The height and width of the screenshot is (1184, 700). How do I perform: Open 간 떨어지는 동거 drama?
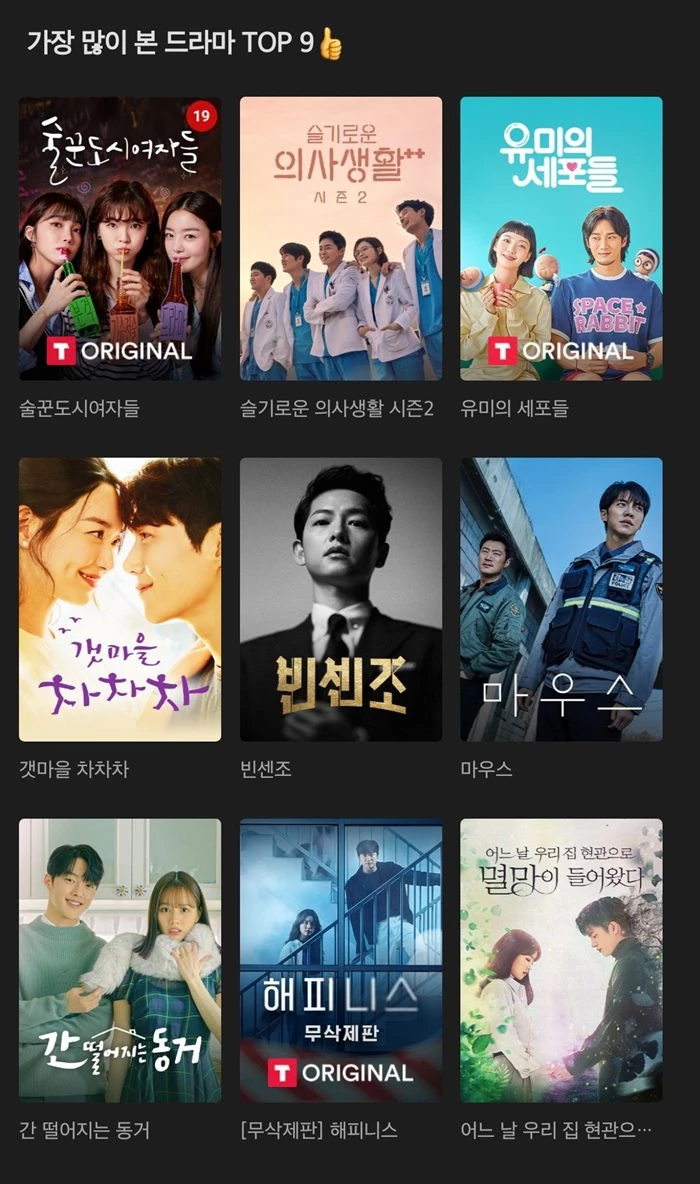120,960
